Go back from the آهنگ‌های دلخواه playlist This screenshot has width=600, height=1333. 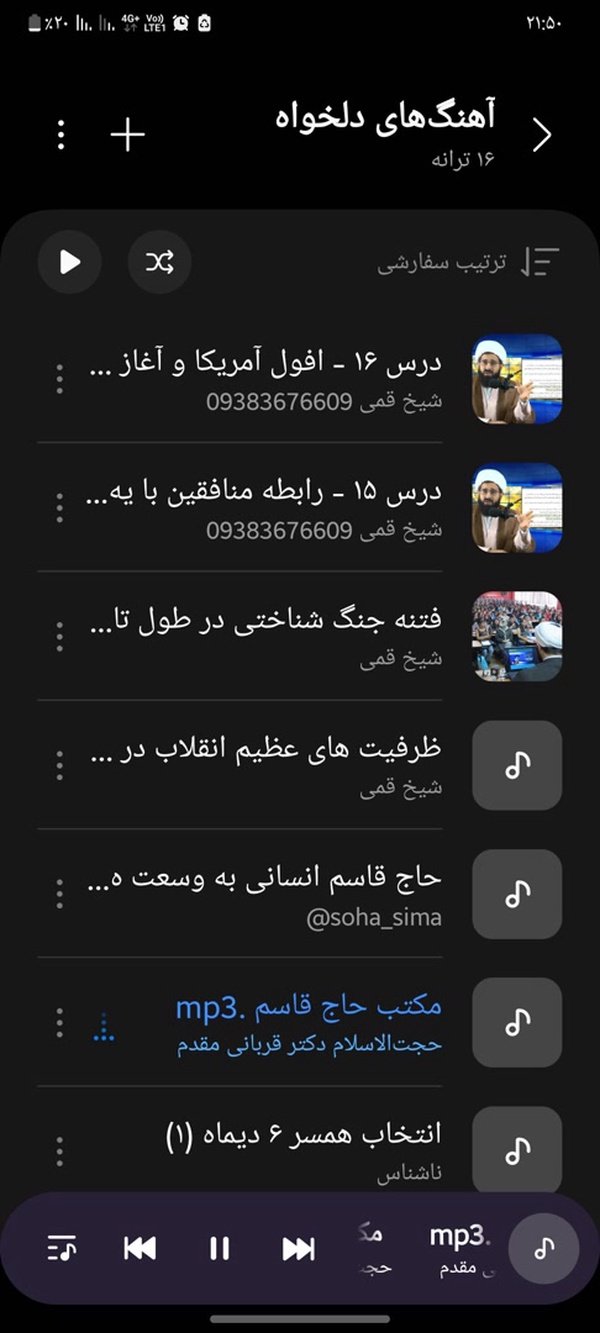tap(541, 135)
